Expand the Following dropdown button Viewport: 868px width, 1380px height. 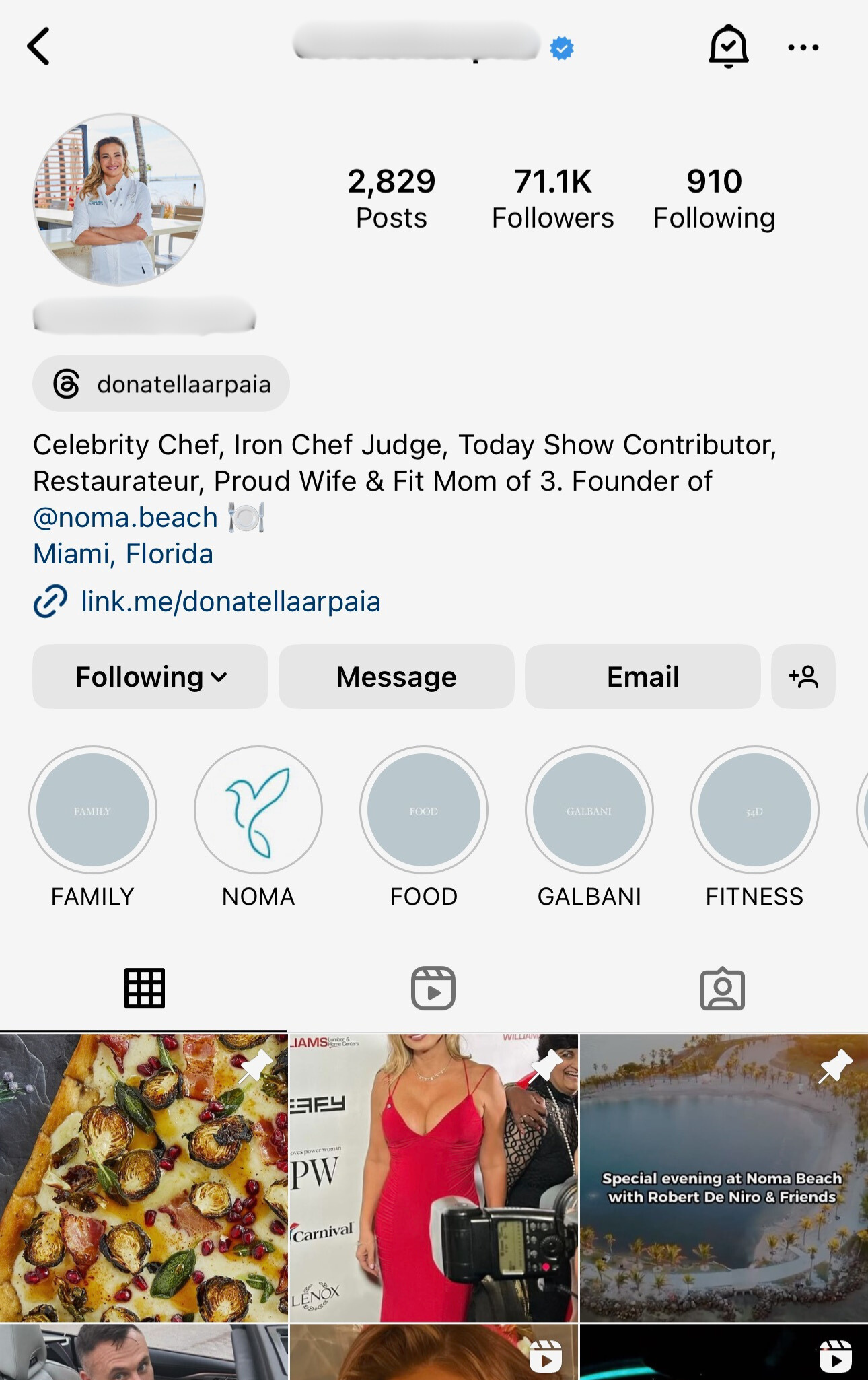click(x=151, y=677)
